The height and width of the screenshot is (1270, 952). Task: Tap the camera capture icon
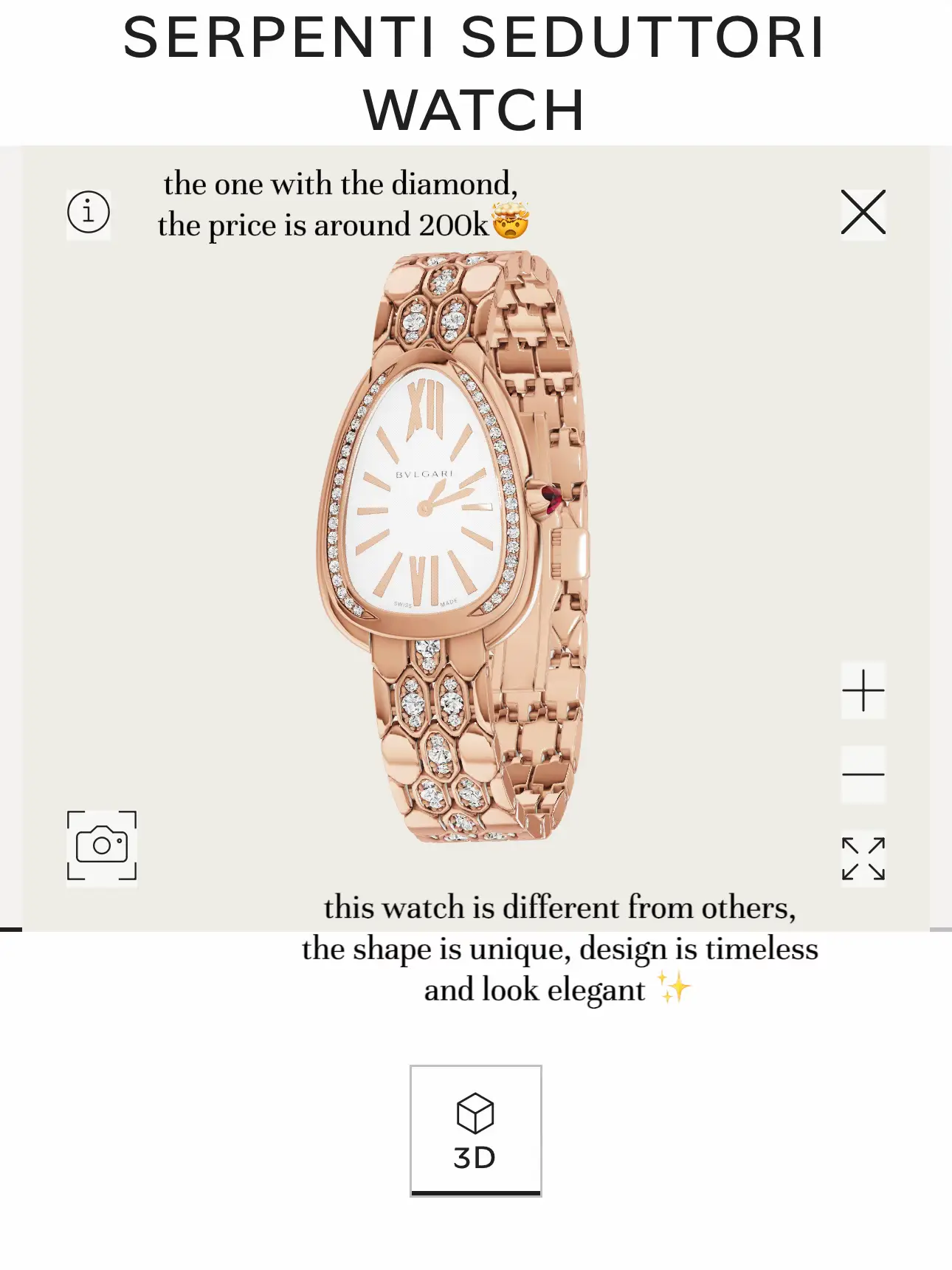pyautogui.click(x=102, y=845)
